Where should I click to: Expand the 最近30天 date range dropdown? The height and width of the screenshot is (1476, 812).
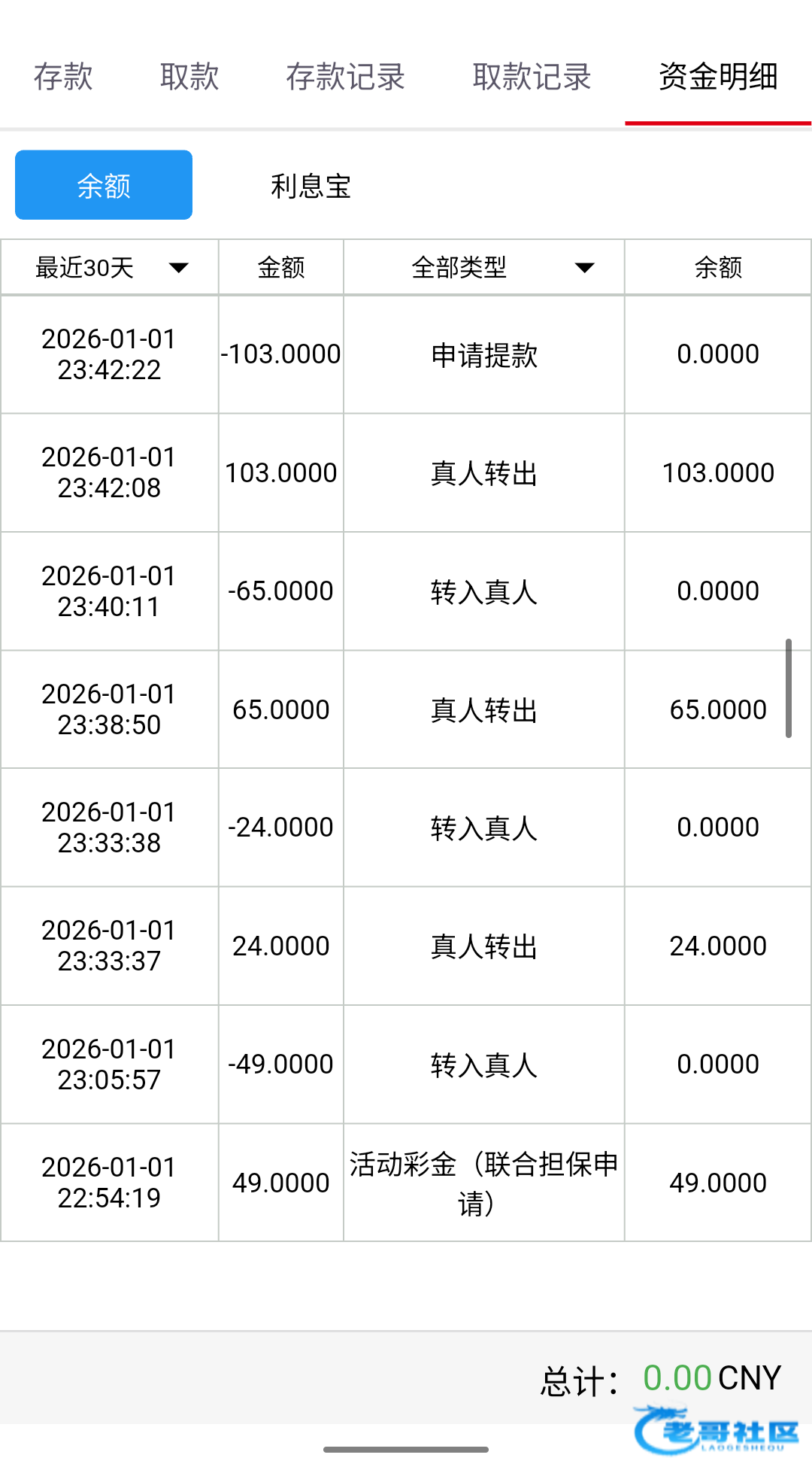(x=111, y=267)
